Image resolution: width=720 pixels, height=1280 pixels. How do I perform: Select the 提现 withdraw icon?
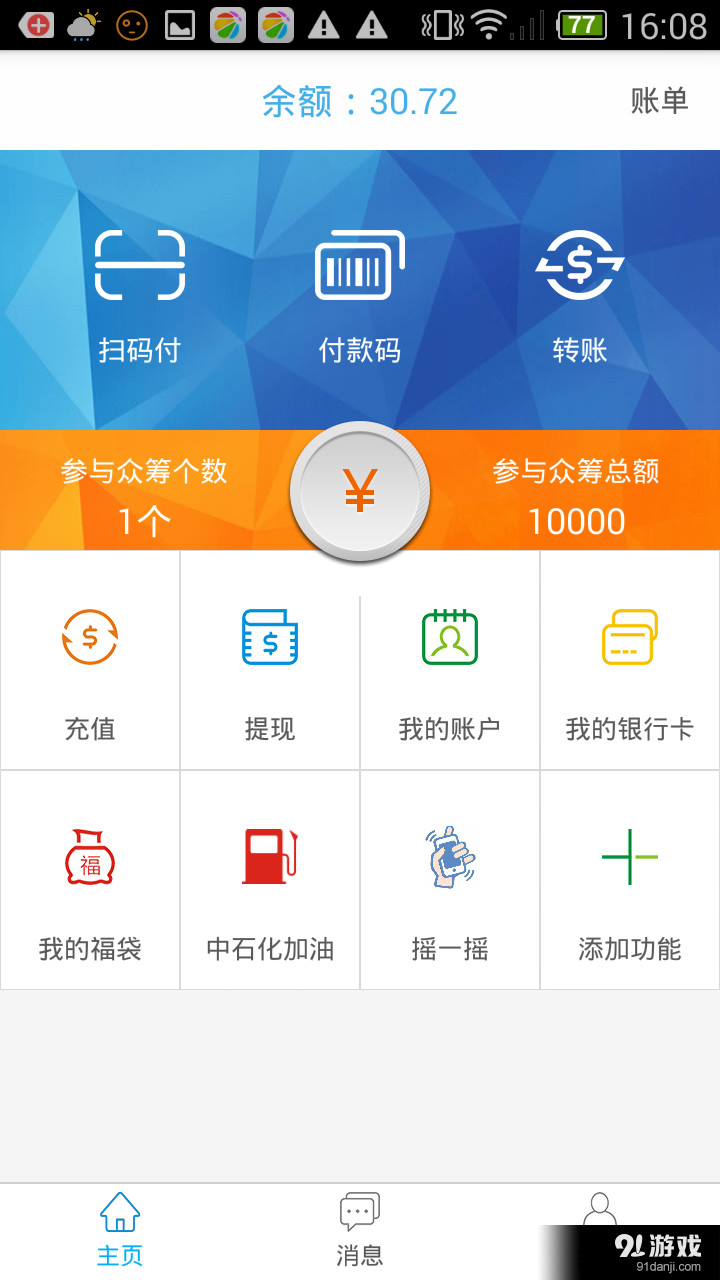point(269,660)
